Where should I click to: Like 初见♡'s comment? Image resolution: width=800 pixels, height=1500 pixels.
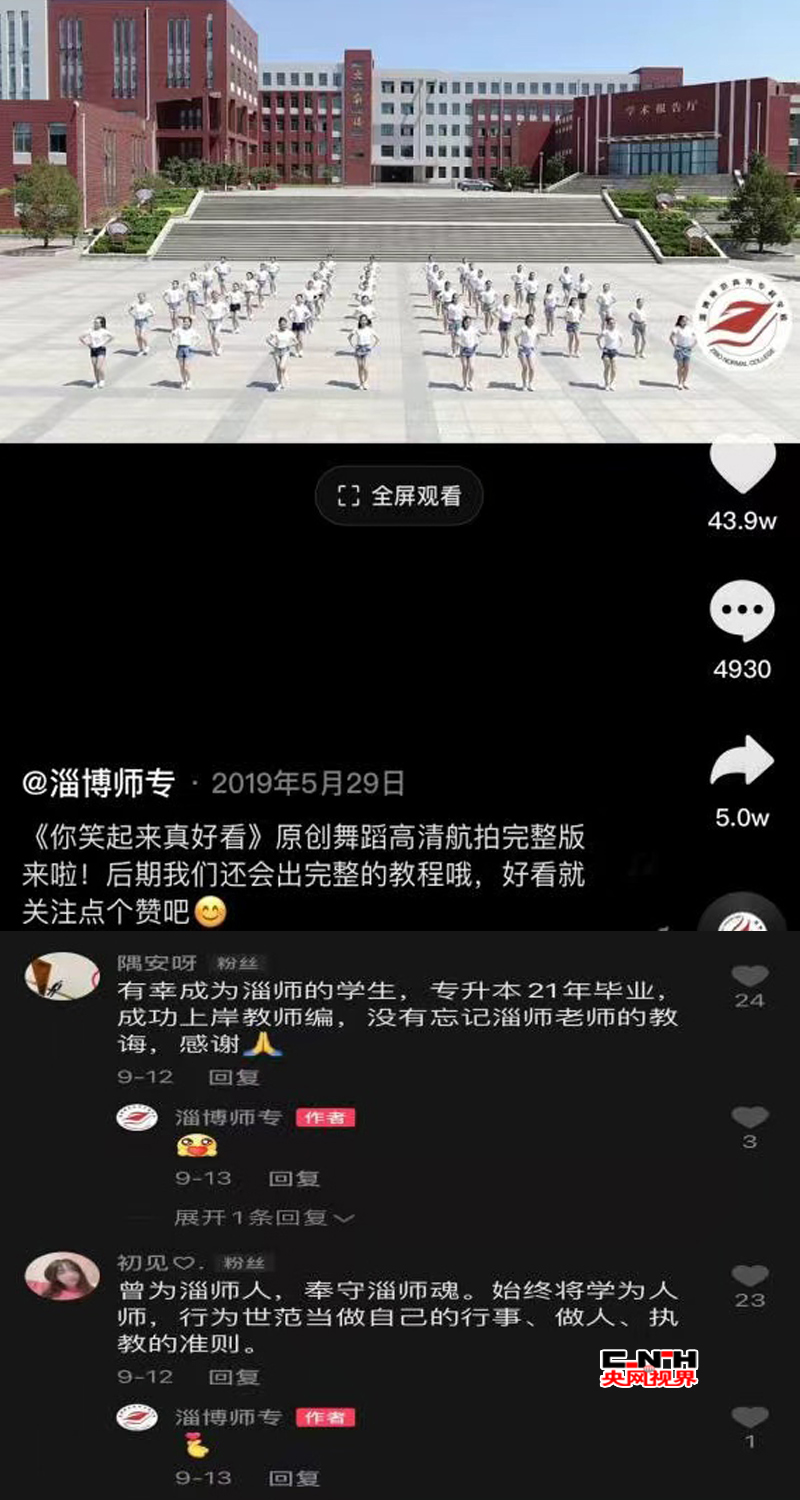click(749, 1277)
